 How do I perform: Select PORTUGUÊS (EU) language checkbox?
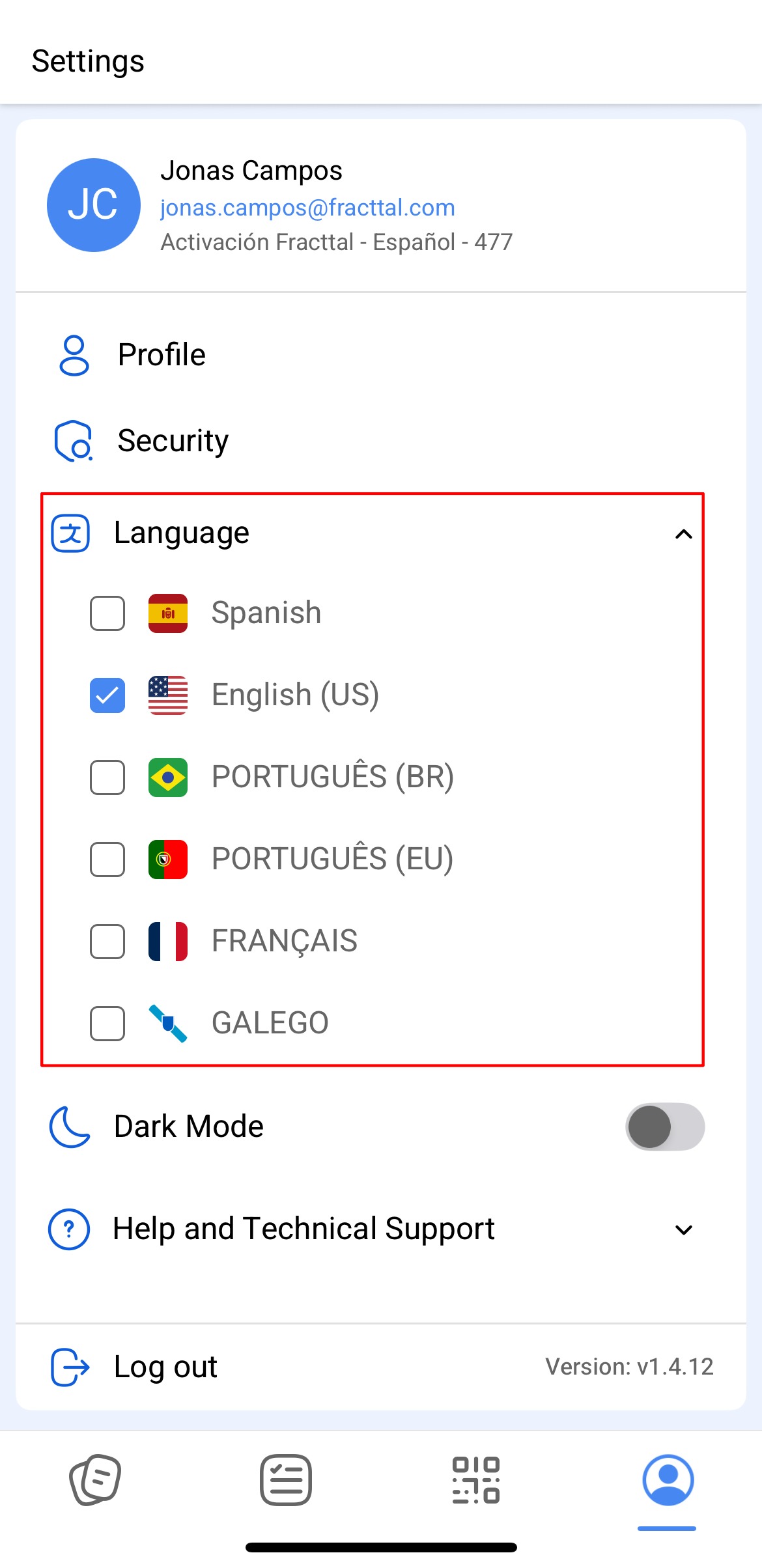[107, 860]
